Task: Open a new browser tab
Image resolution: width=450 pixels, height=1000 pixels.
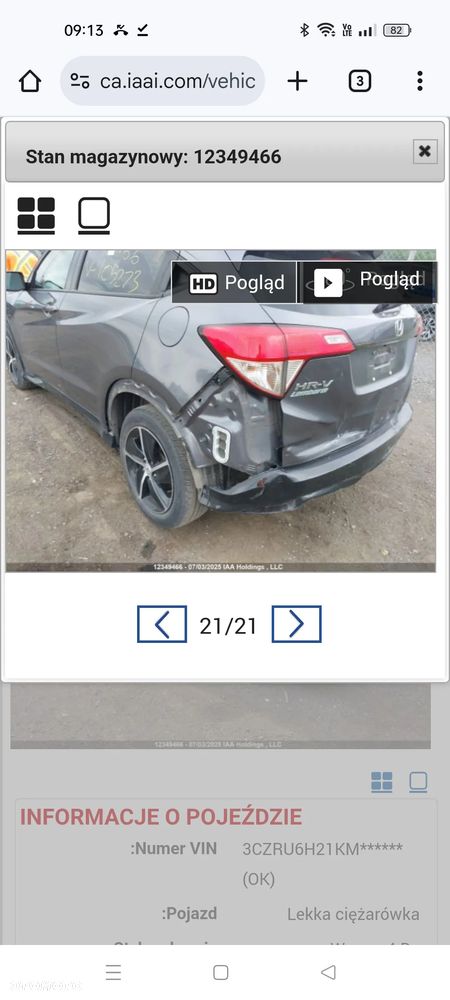Action: 297,81
